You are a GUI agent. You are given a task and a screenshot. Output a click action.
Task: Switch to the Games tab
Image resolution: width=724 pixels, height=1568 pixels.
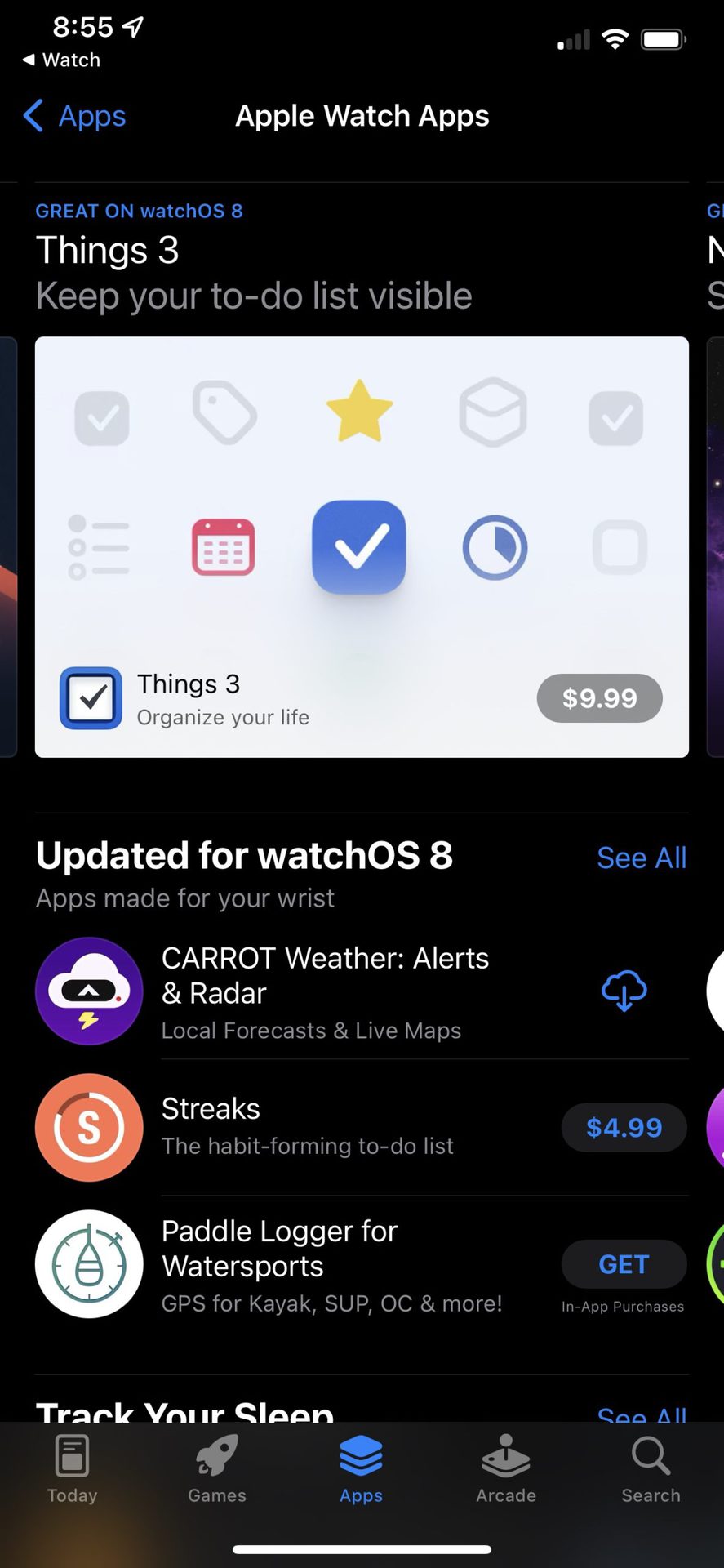pos(217,1470)
